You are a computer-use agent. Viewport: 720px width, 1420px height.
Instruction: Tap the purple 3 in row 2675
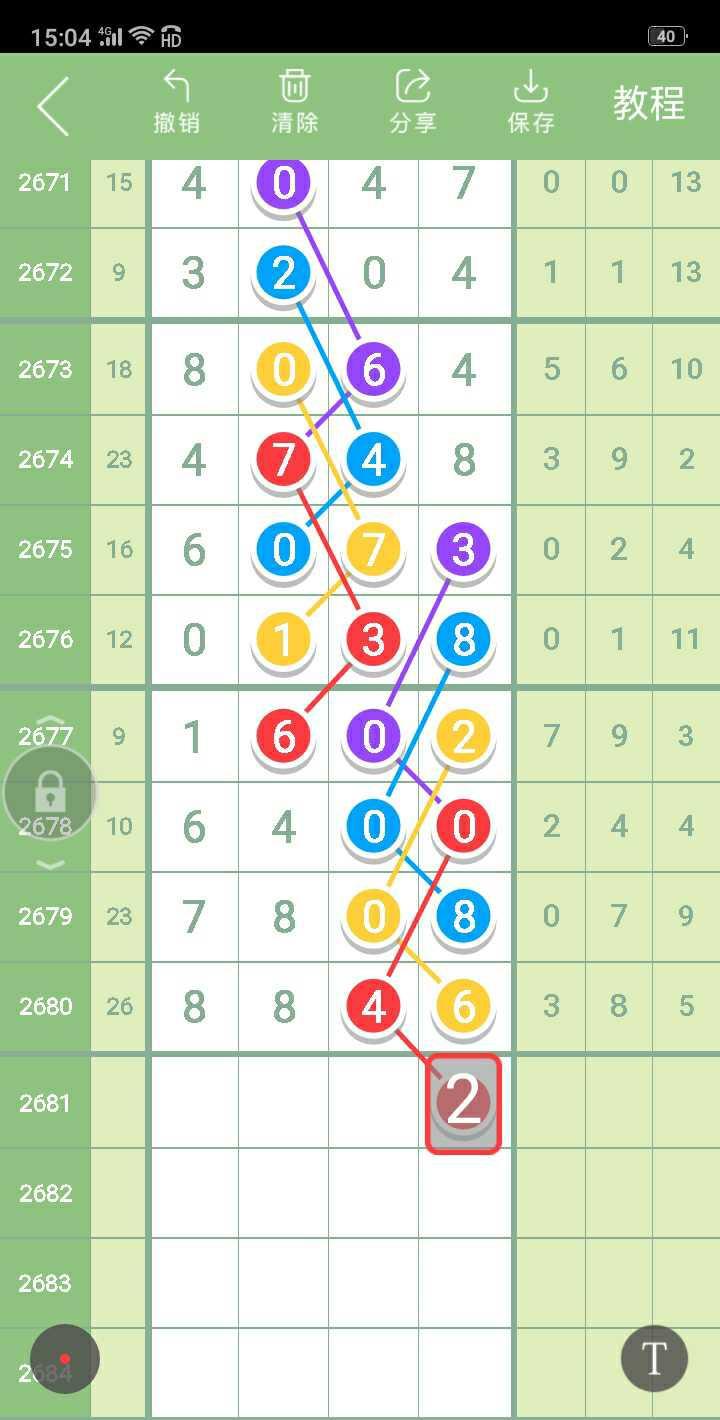[463, 549]
